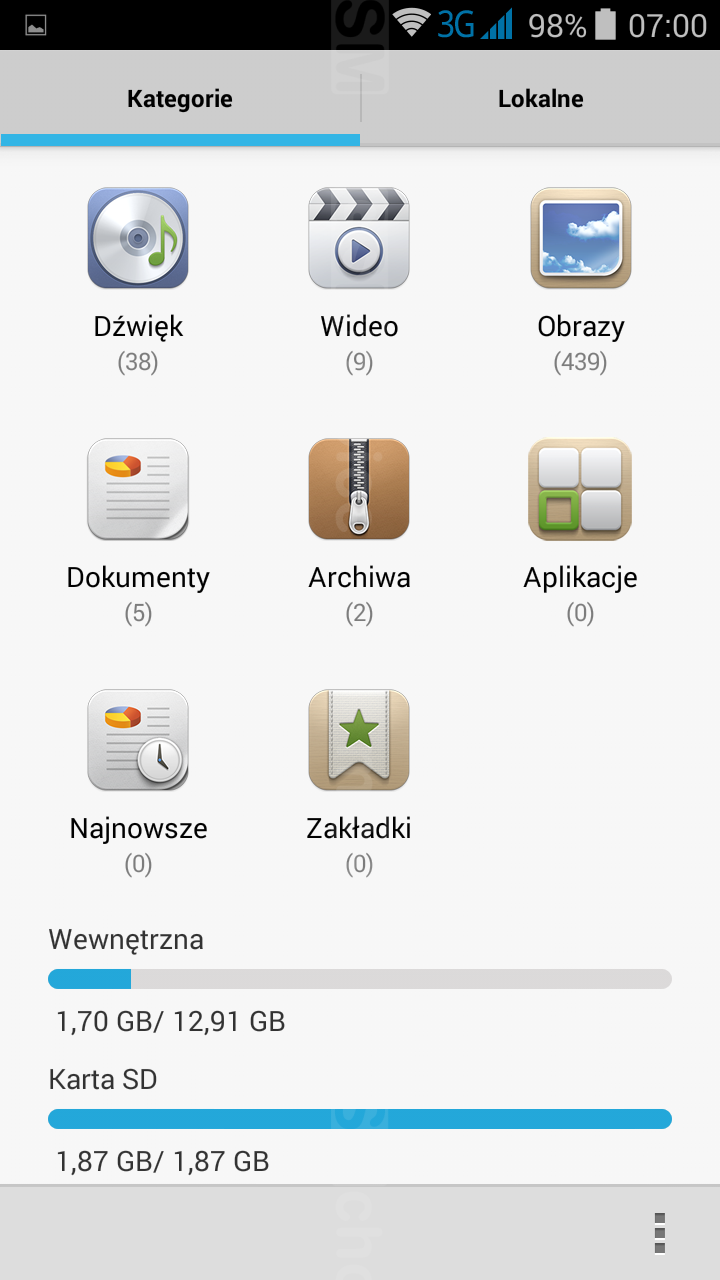Select the Kategorie tab

coord(180,99)
